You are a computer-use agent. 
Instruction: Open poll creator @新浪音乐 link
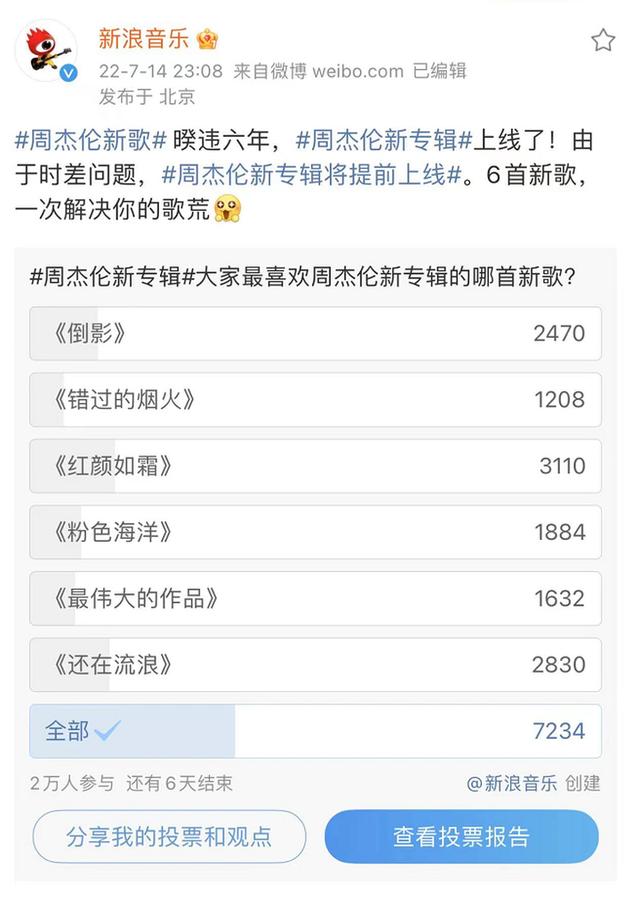(511, 784)
